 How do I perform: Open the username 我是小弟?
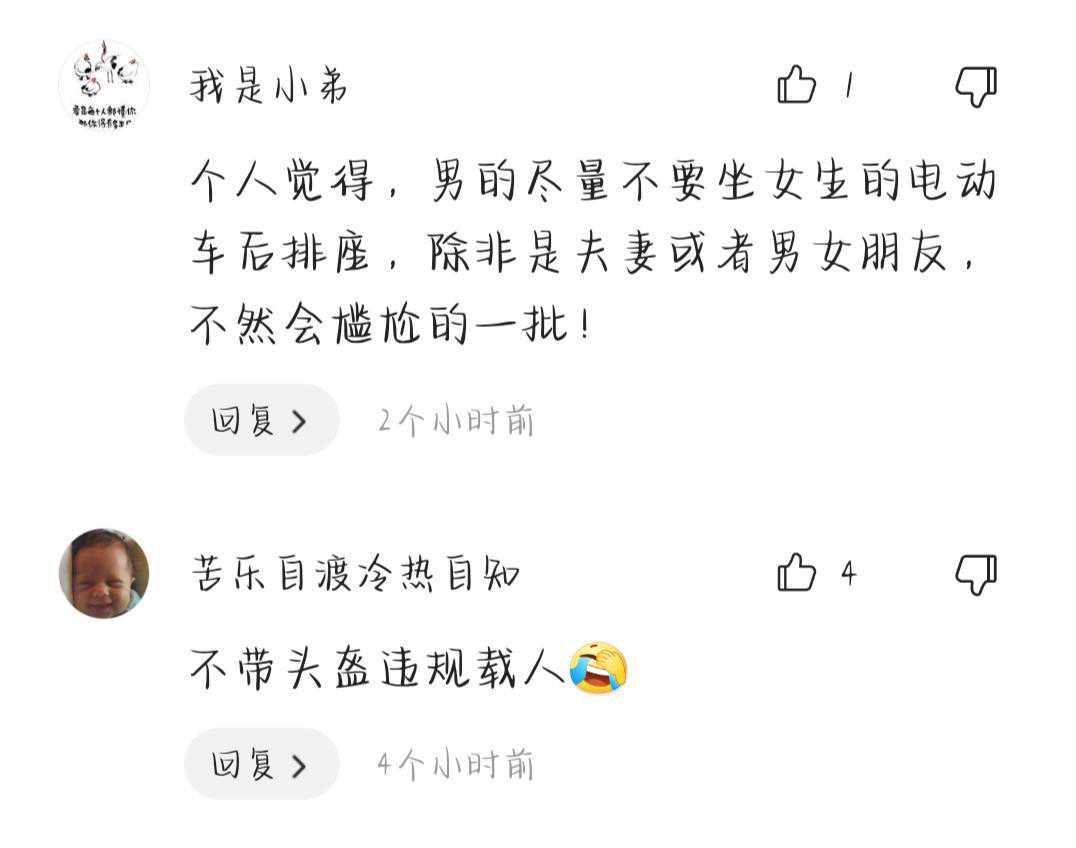click(268, 87)
